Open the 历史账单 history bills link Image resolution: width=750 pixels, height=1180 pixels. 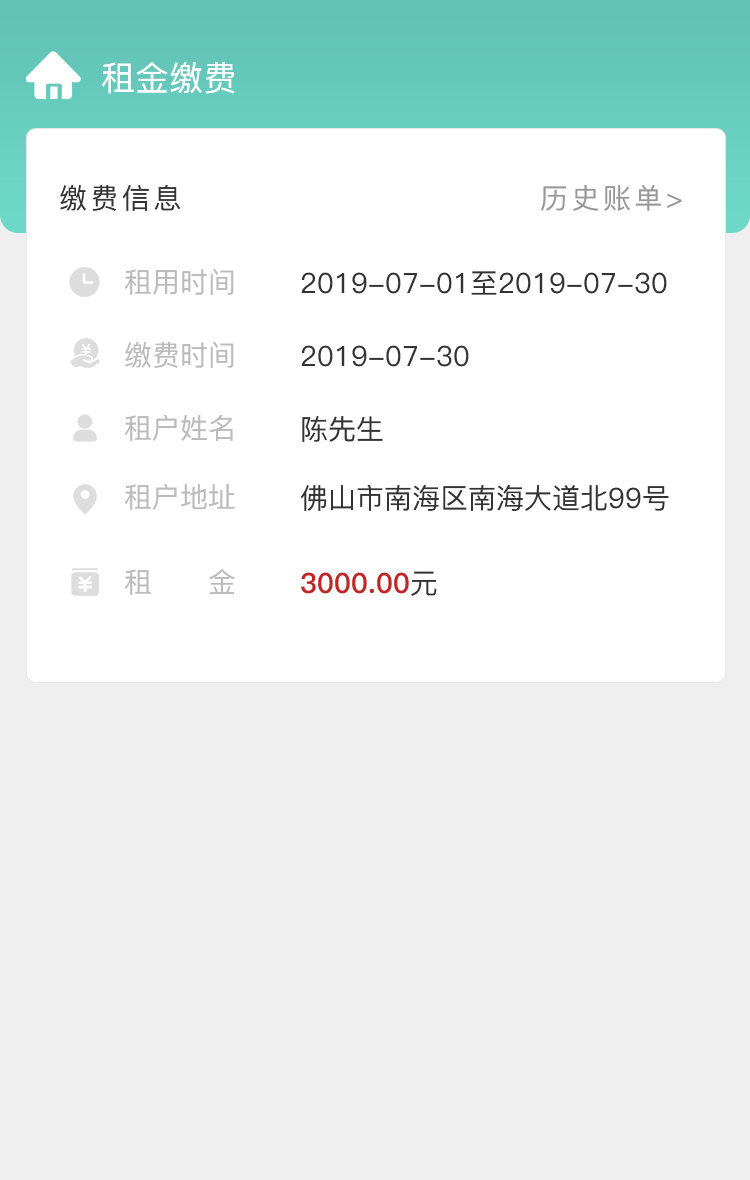point(611,199)
